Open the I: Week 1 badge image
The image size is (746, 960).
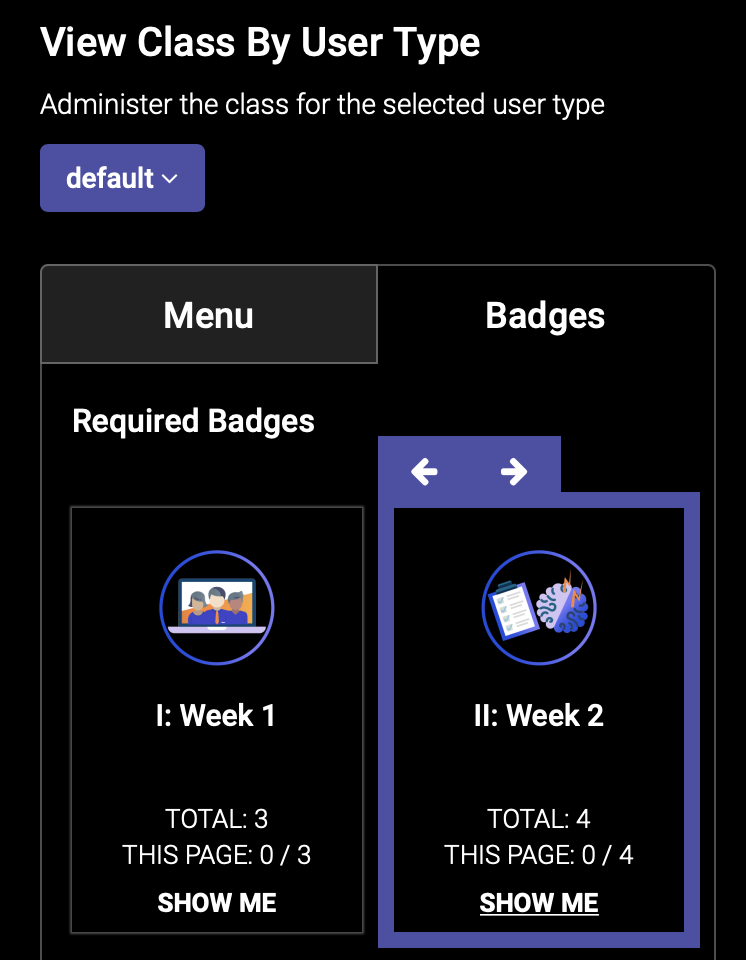click(x=217, y=607)
